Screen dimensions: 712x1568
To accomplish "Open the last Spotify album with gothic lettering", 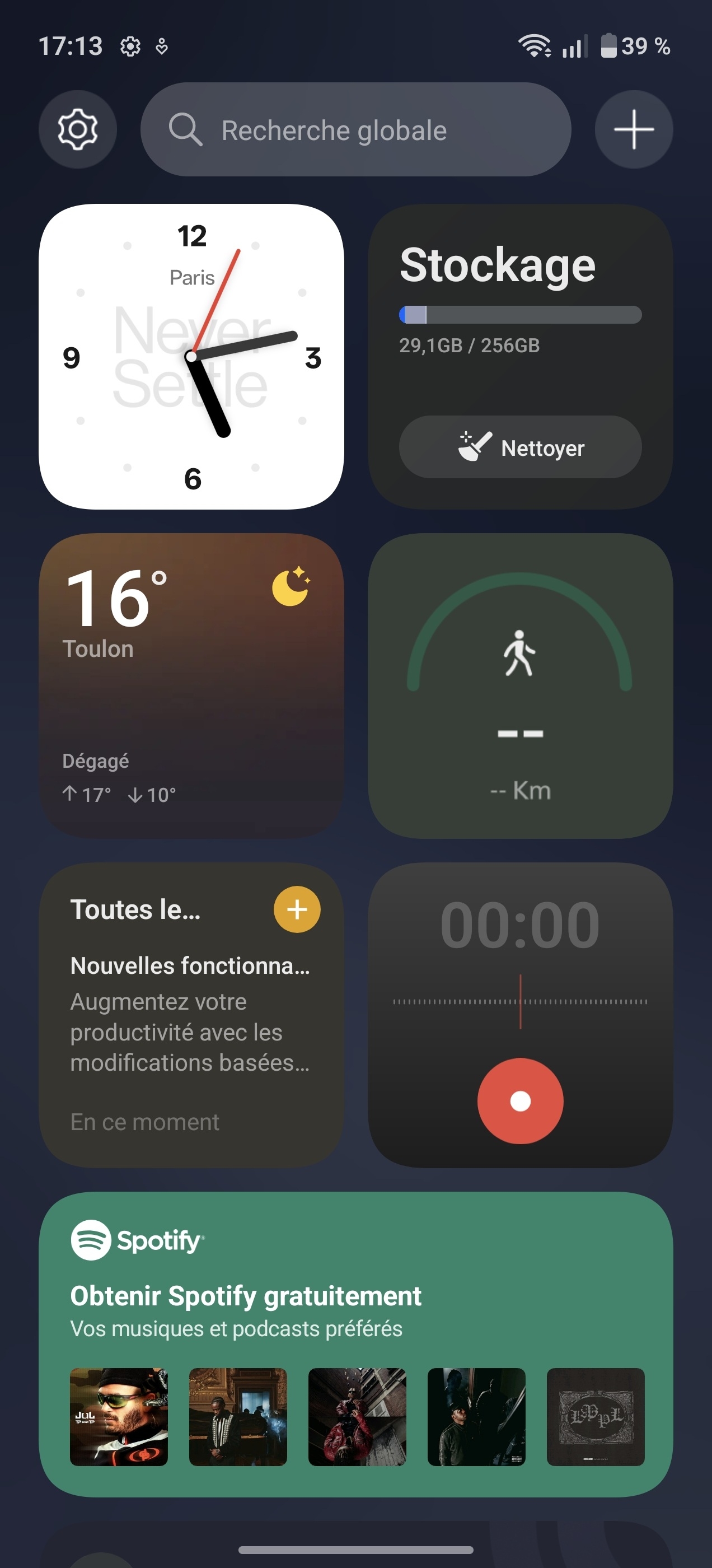I will (595, 1416).
